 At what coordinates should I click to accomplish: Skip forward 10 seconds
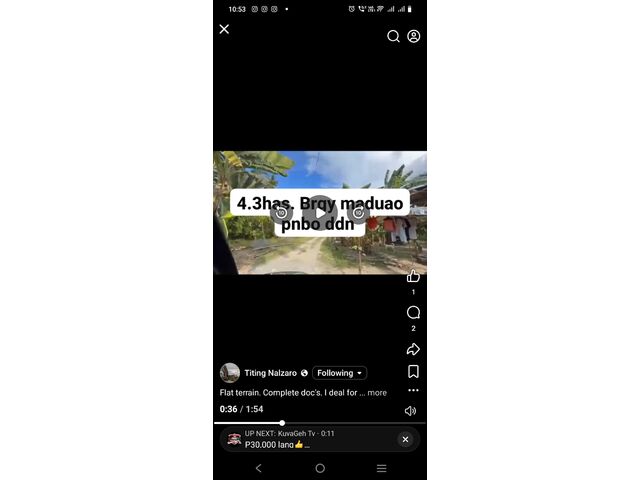[358, 212]
